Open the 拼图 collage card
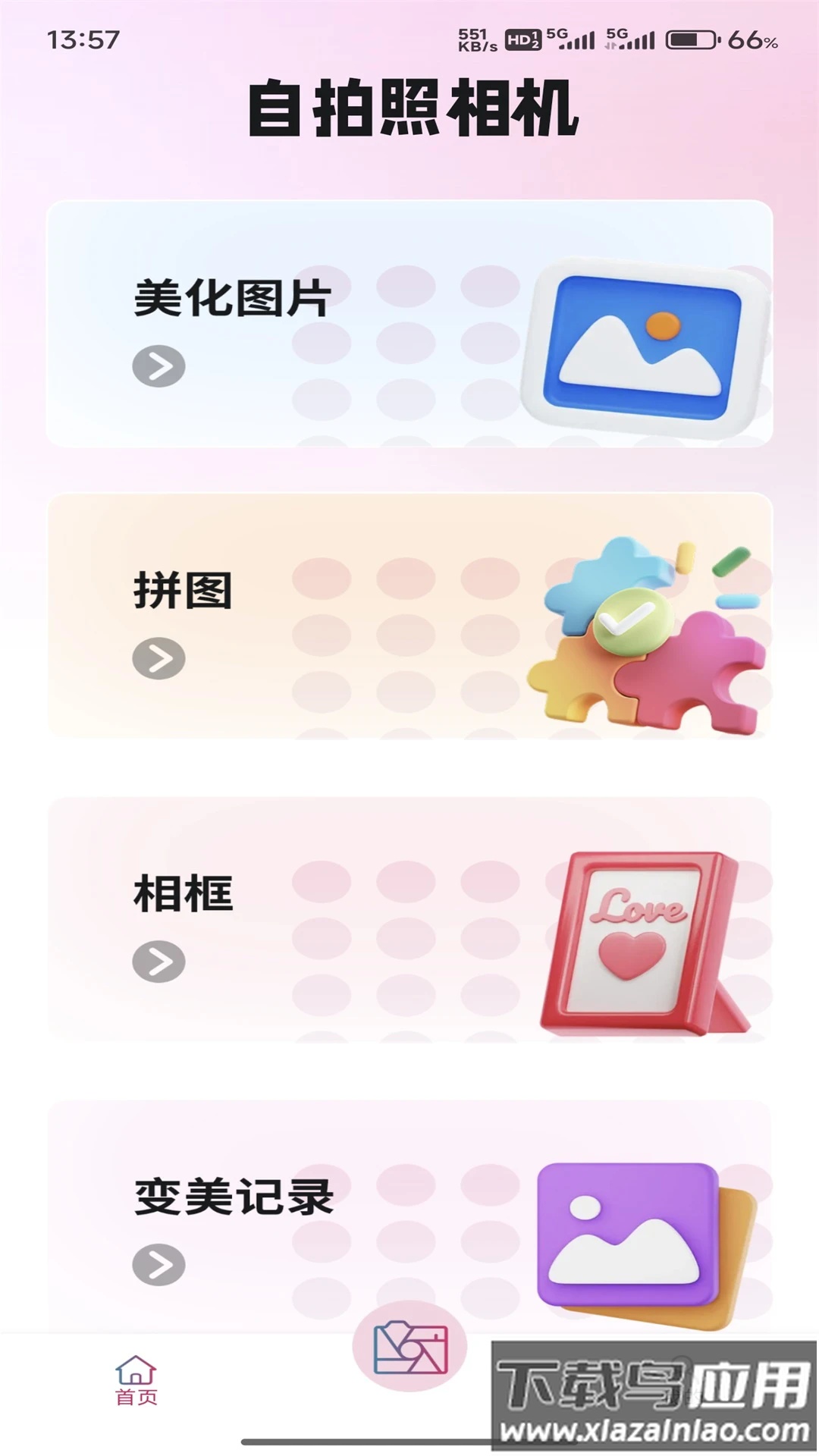 coord(409,616)
